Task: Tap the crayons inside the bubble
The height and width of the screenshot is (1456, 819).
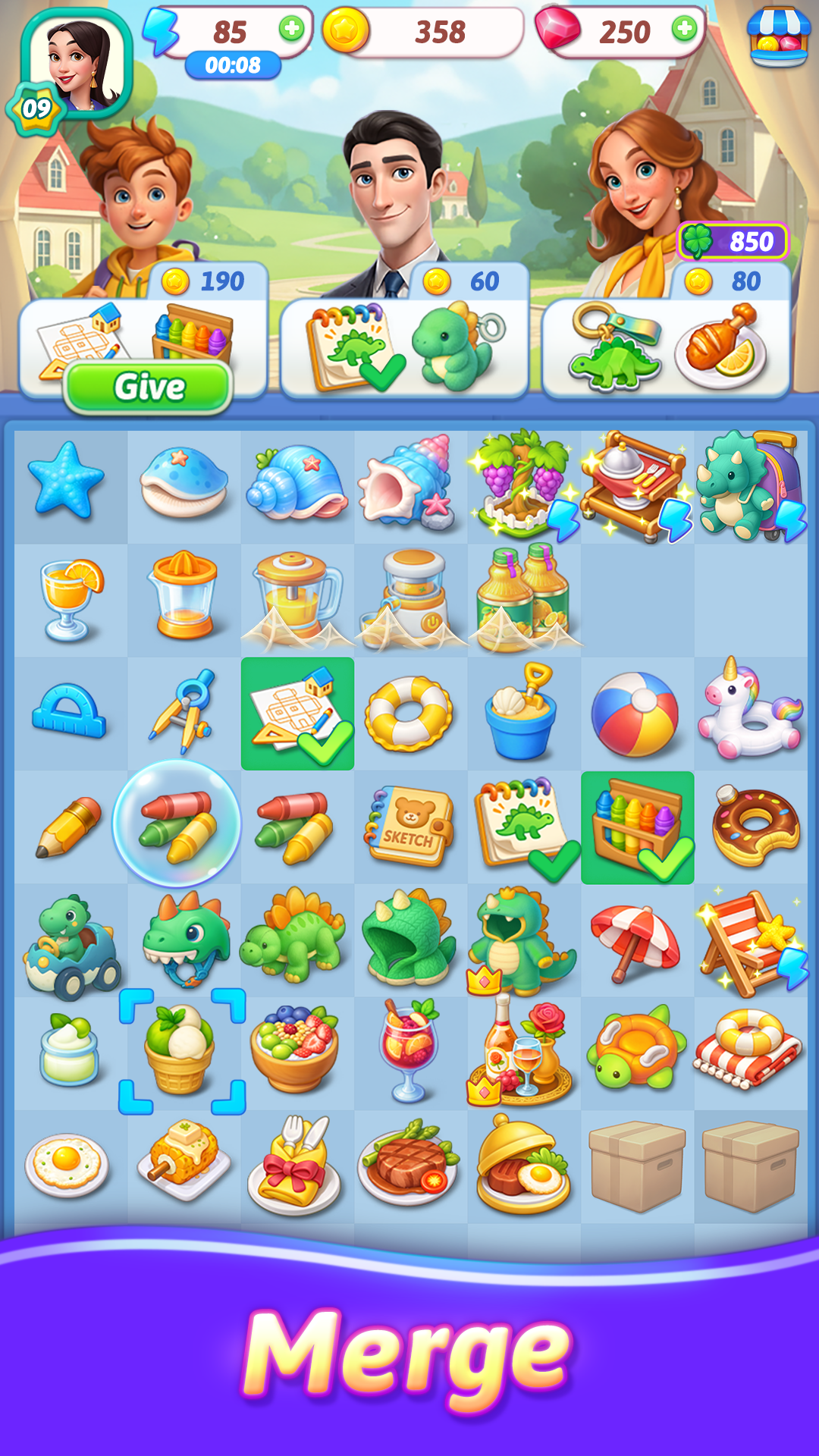Action: (177, 824)
